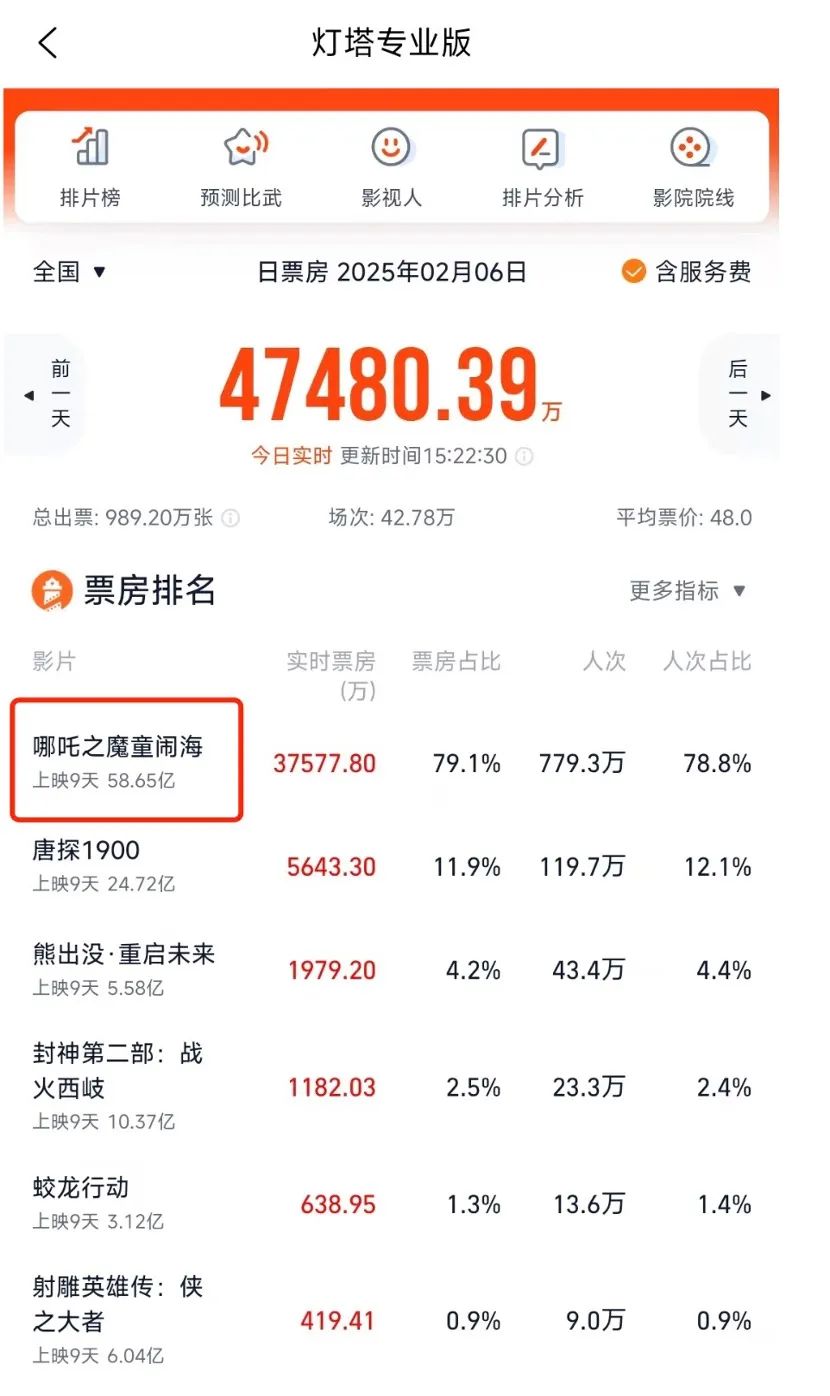
Task: Toggle the 含服务费 checkbox
Action: click(633, 272)
